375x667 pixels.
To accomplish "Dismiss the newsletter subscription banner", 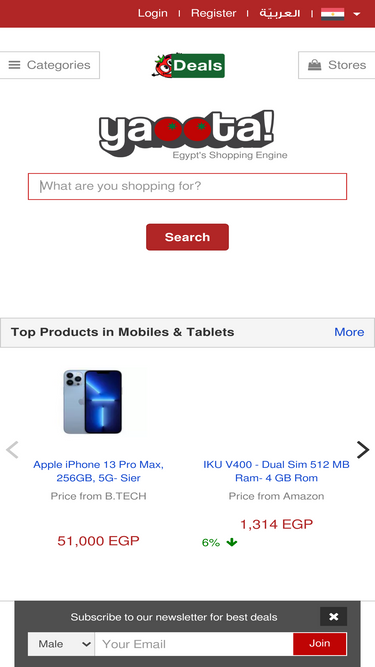I will [334, 616].
